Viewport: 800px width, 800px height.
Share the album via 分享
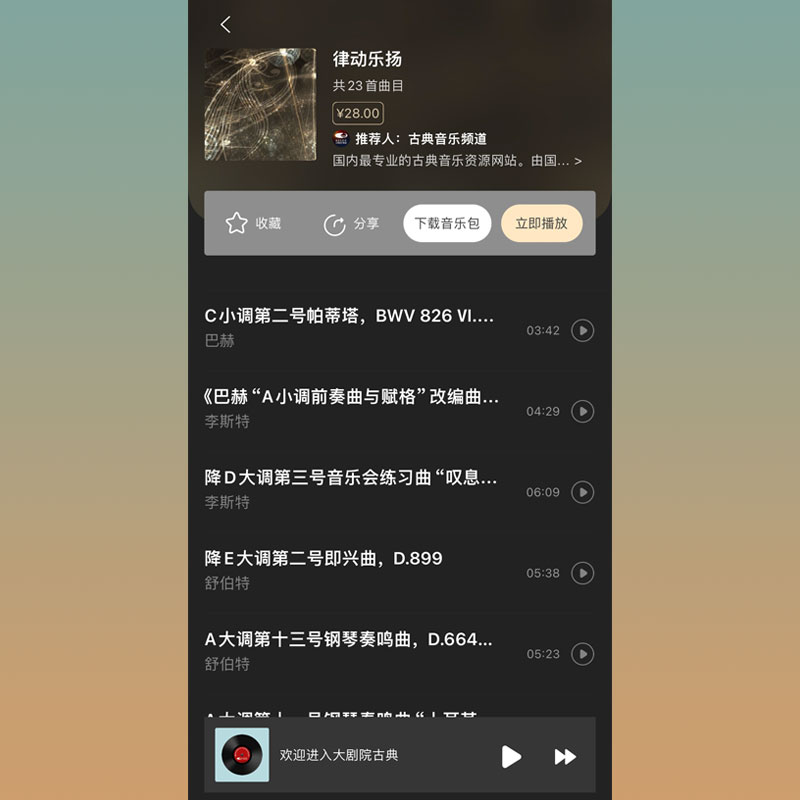coord(352,224)
